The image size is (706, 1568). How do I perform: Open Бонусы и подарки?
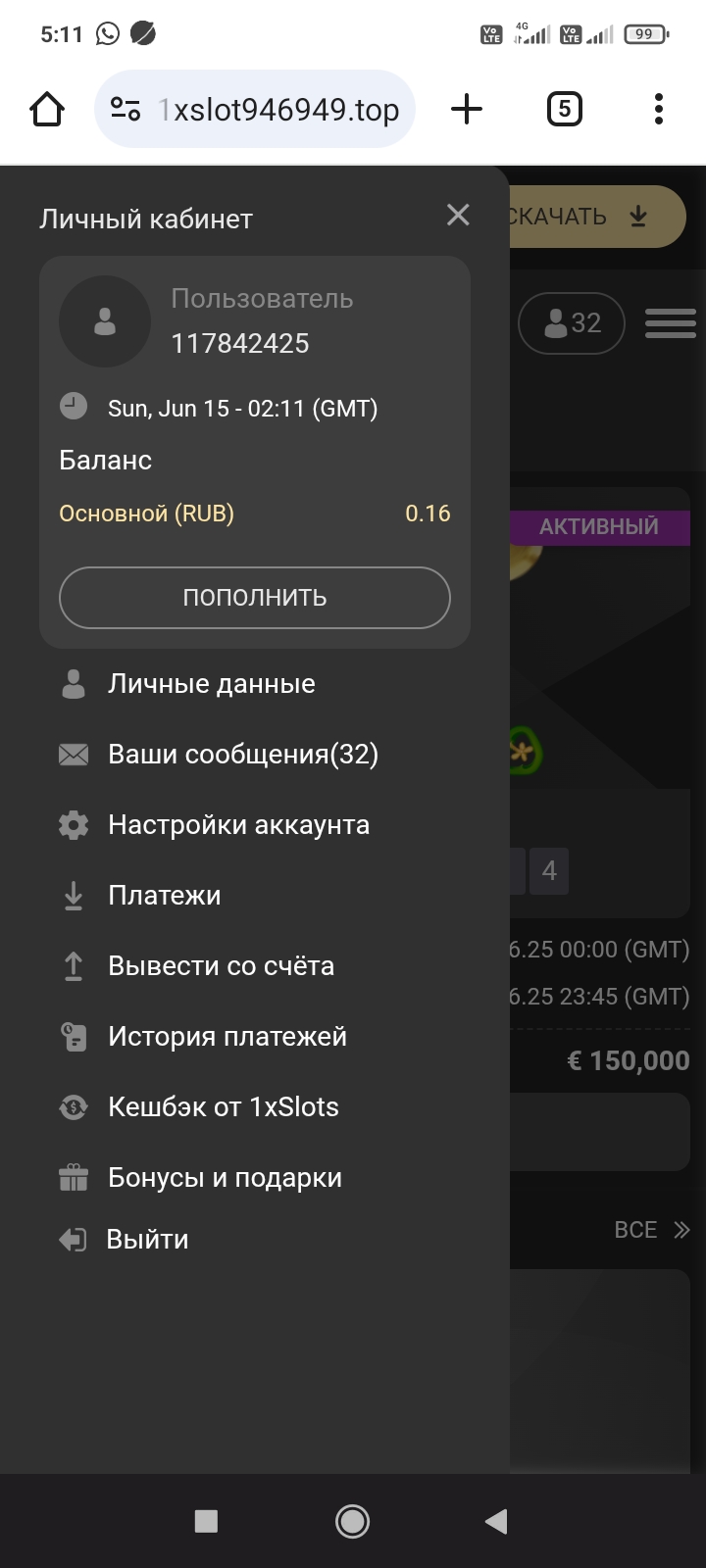[225, 1178]
